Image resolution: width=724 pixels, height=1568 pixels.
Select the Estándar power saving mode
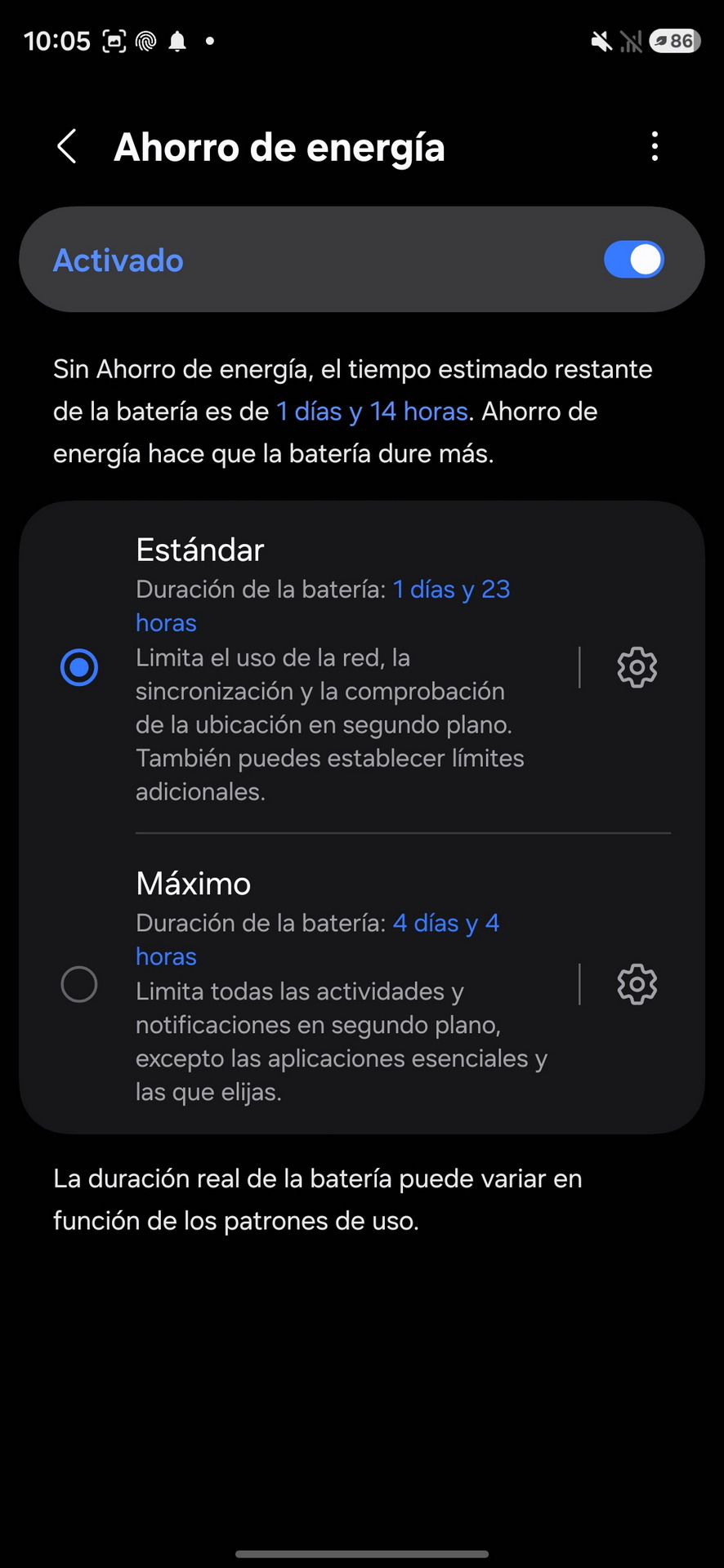pos(79,667)
